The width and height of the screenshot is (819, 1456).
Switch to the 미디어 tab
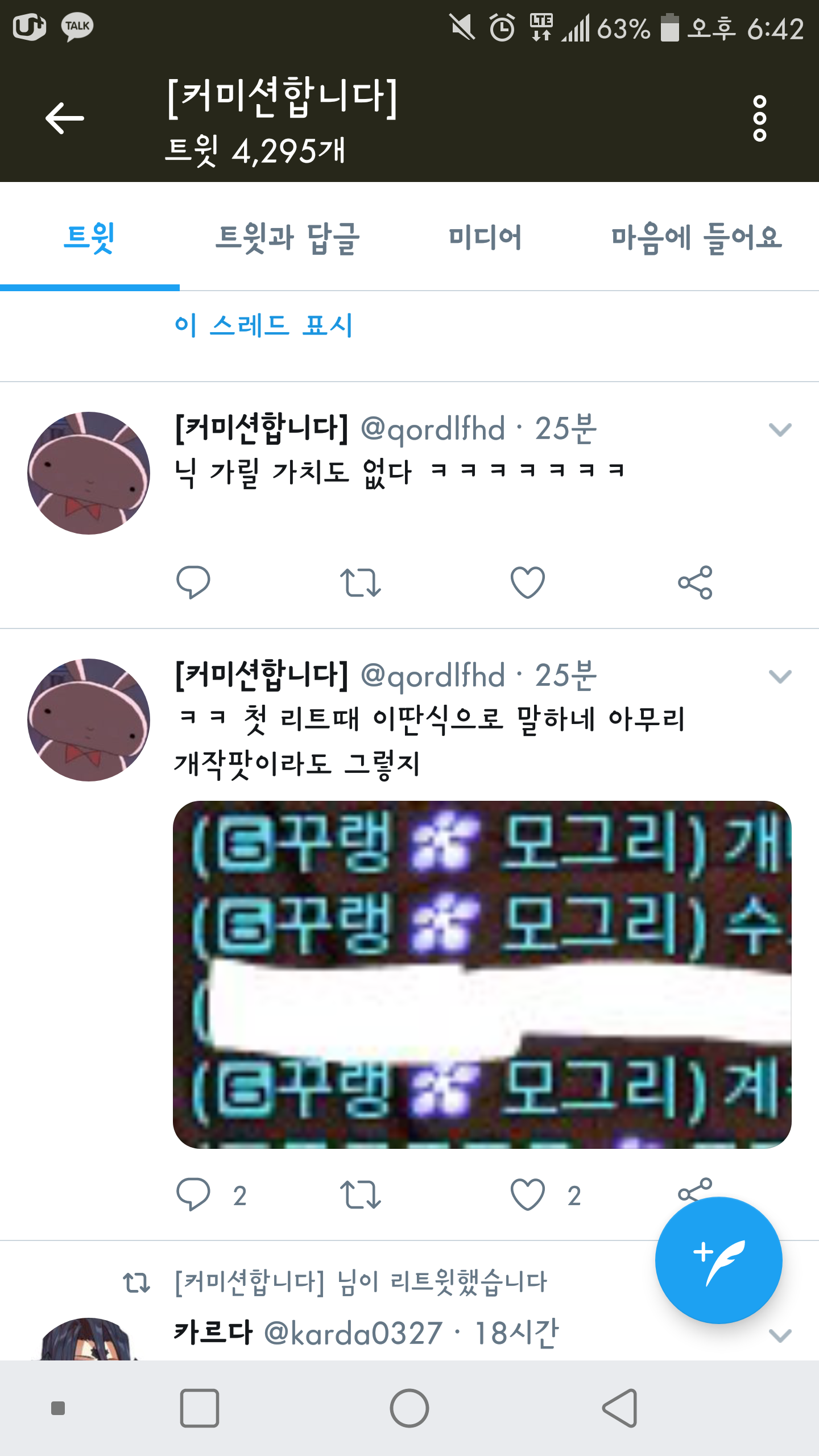pyautogui.click(x=485, y=238)
